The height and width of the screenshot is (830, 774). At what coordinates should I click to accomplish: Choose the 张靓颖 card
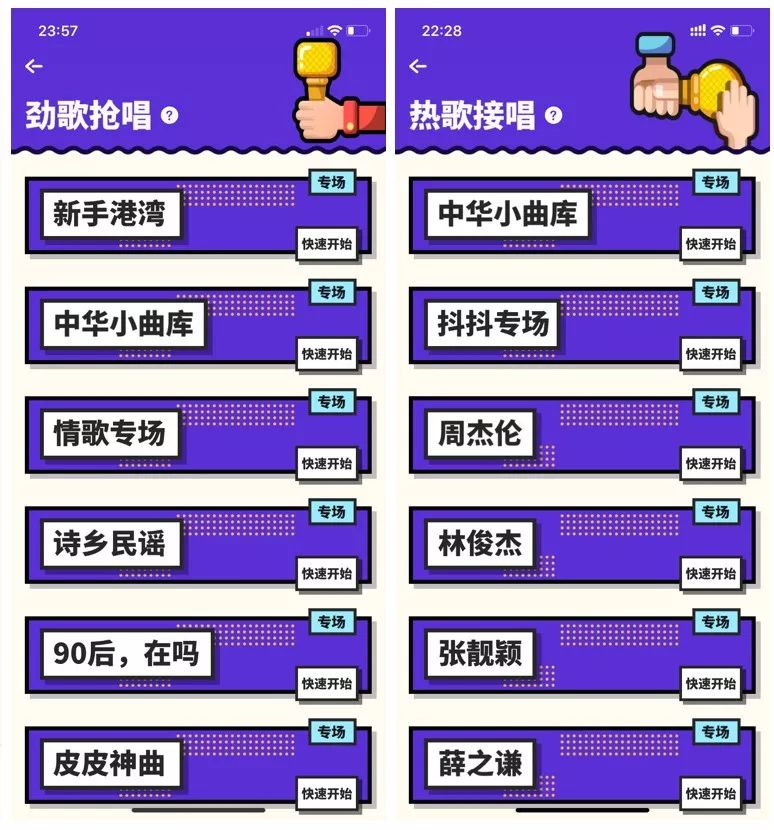coord(480,654)
